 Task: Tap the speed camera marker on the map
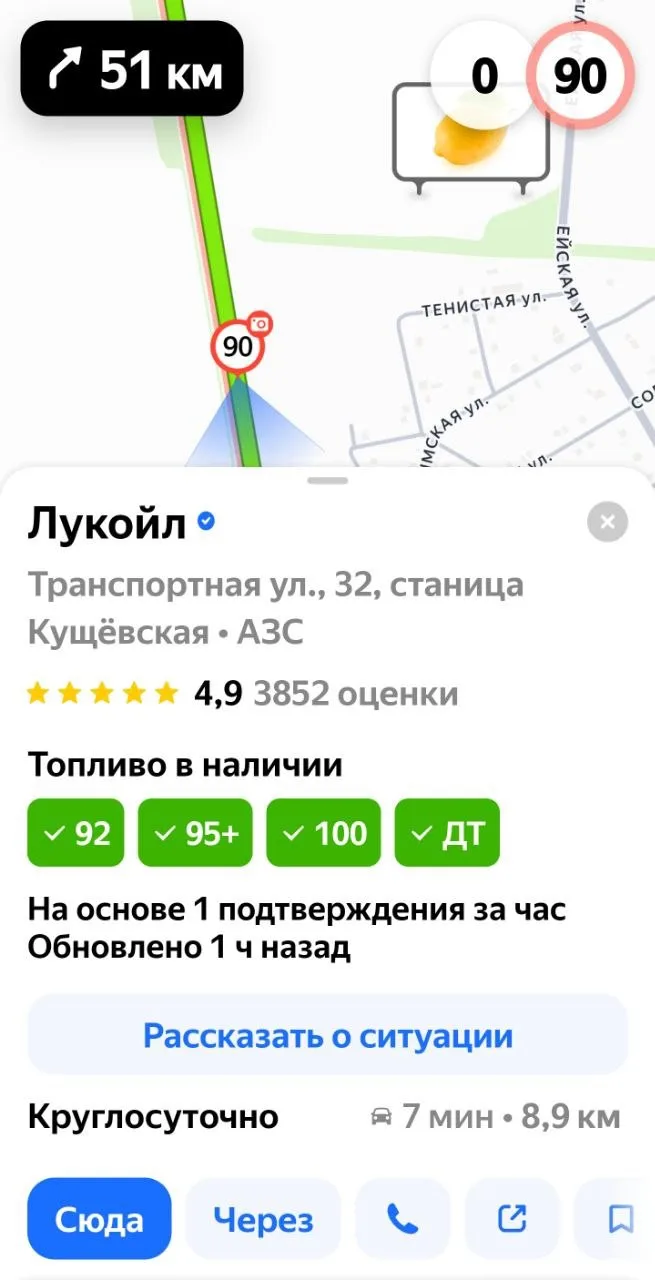(240, 344)
